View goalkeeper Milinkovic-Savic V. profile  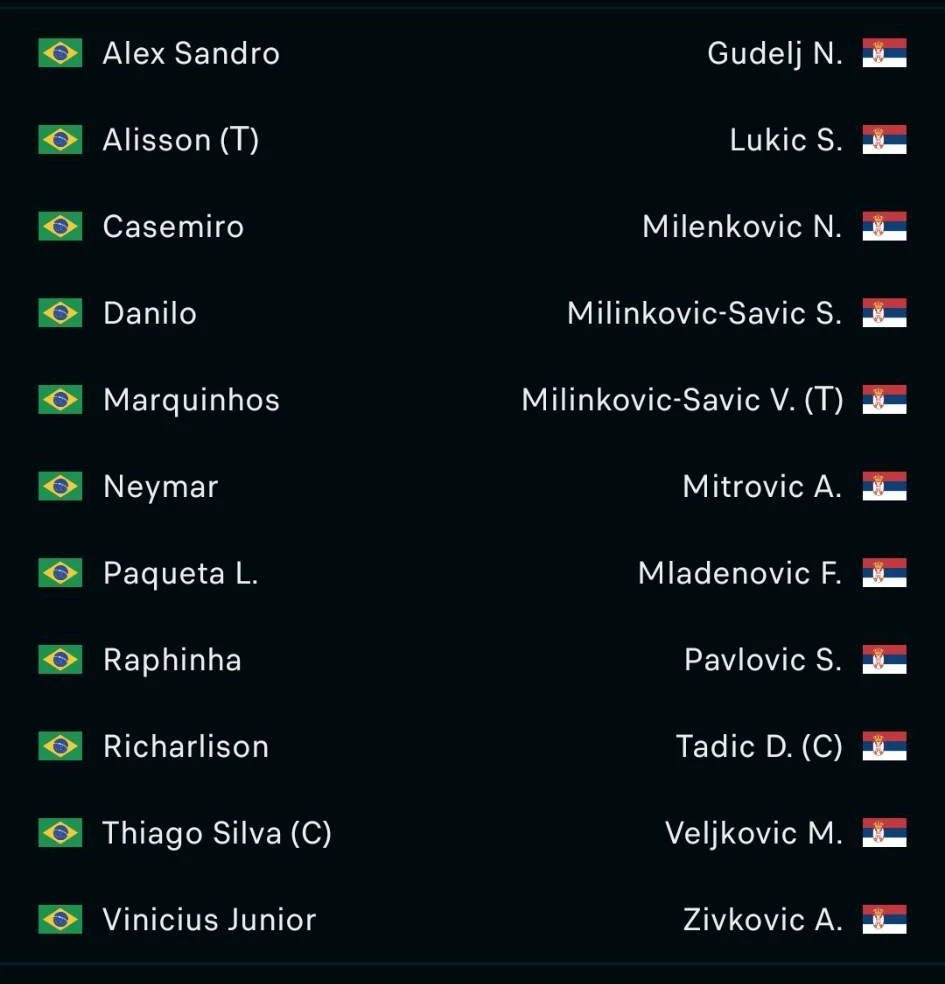coord(682,400)
